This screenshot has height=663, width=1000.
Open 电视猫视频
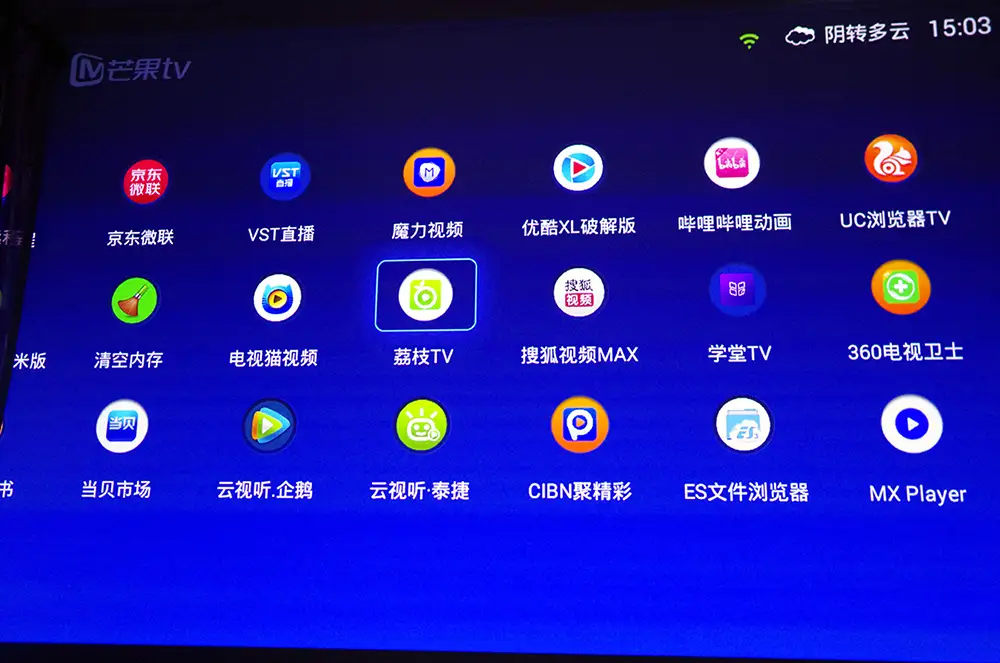pyautogui.click(x=277, y=298)
